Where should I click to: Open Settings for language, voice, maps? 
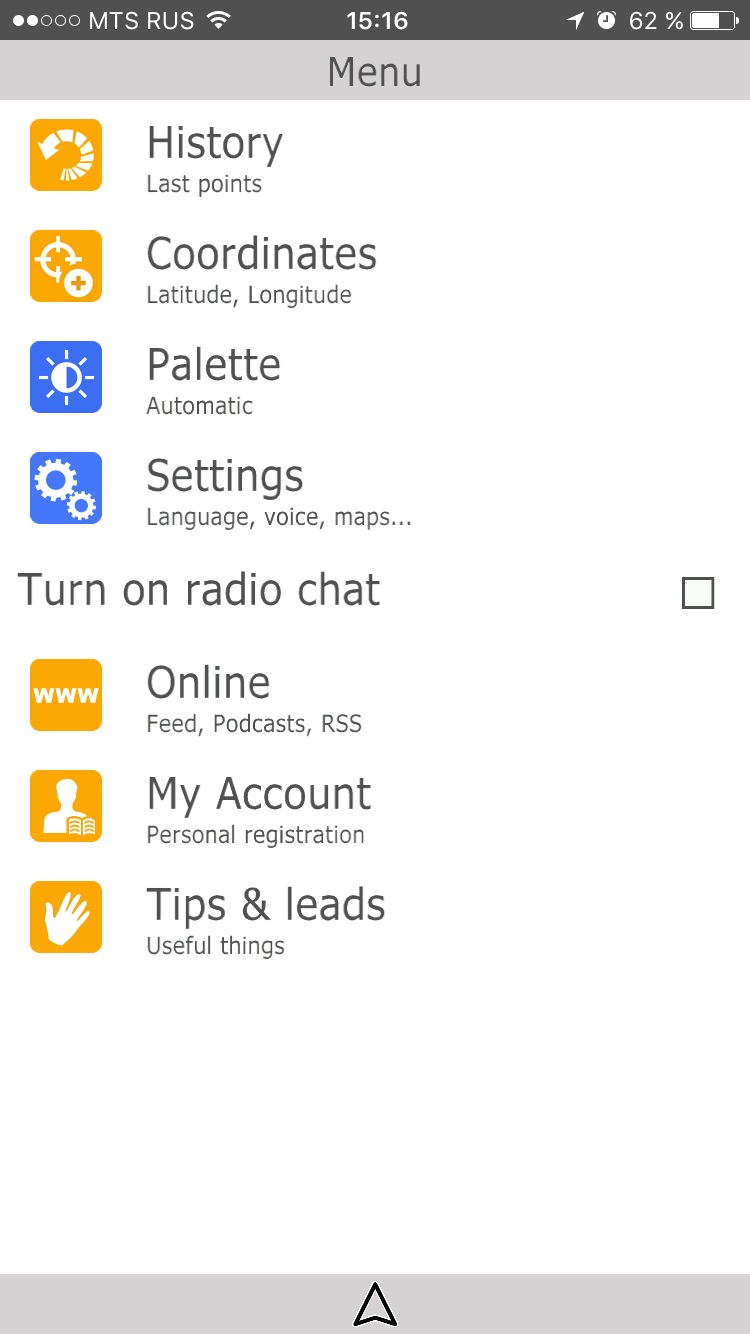click(375, 489)
